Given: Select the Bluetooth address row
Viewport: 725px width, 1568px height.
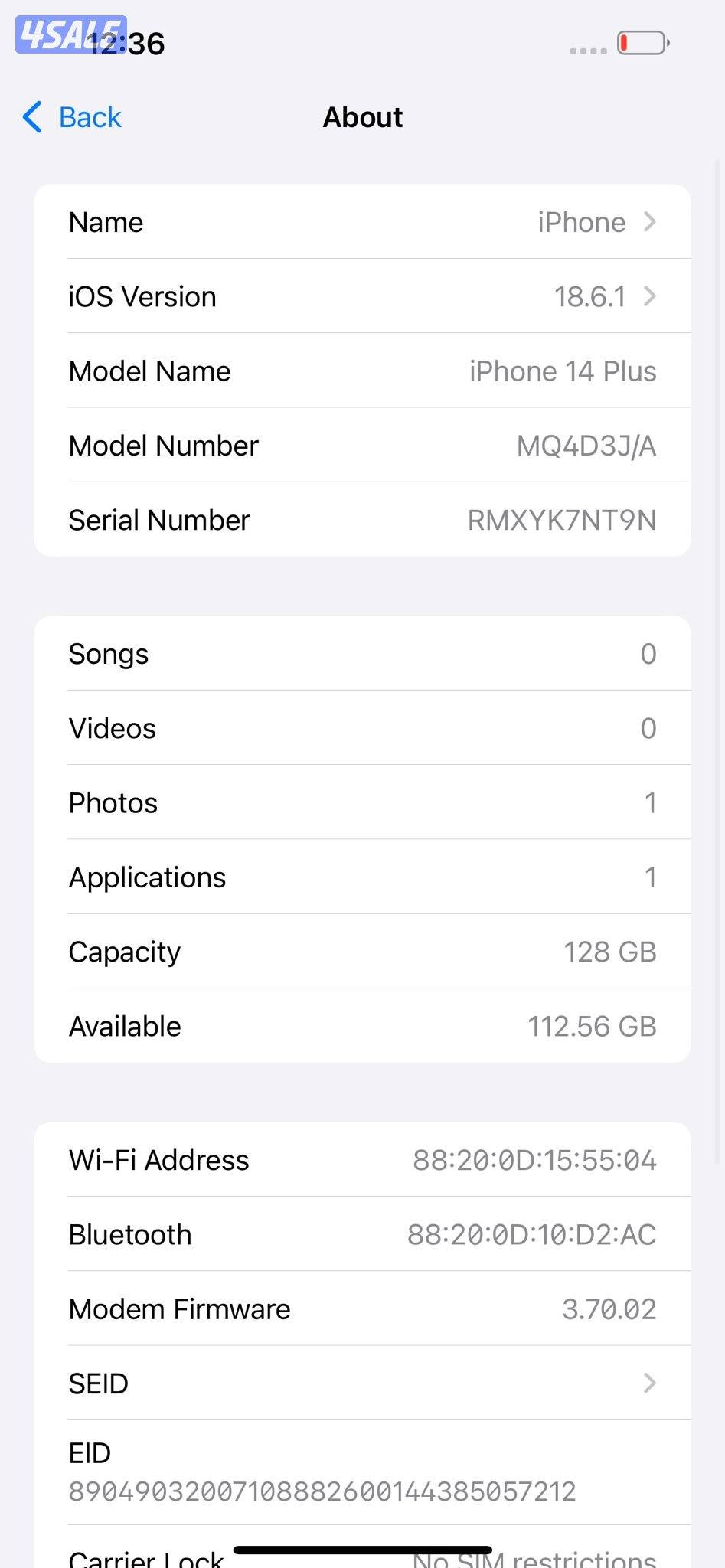Looking at the screenshot, I should pyautogui.click(x=362, y=1233).
